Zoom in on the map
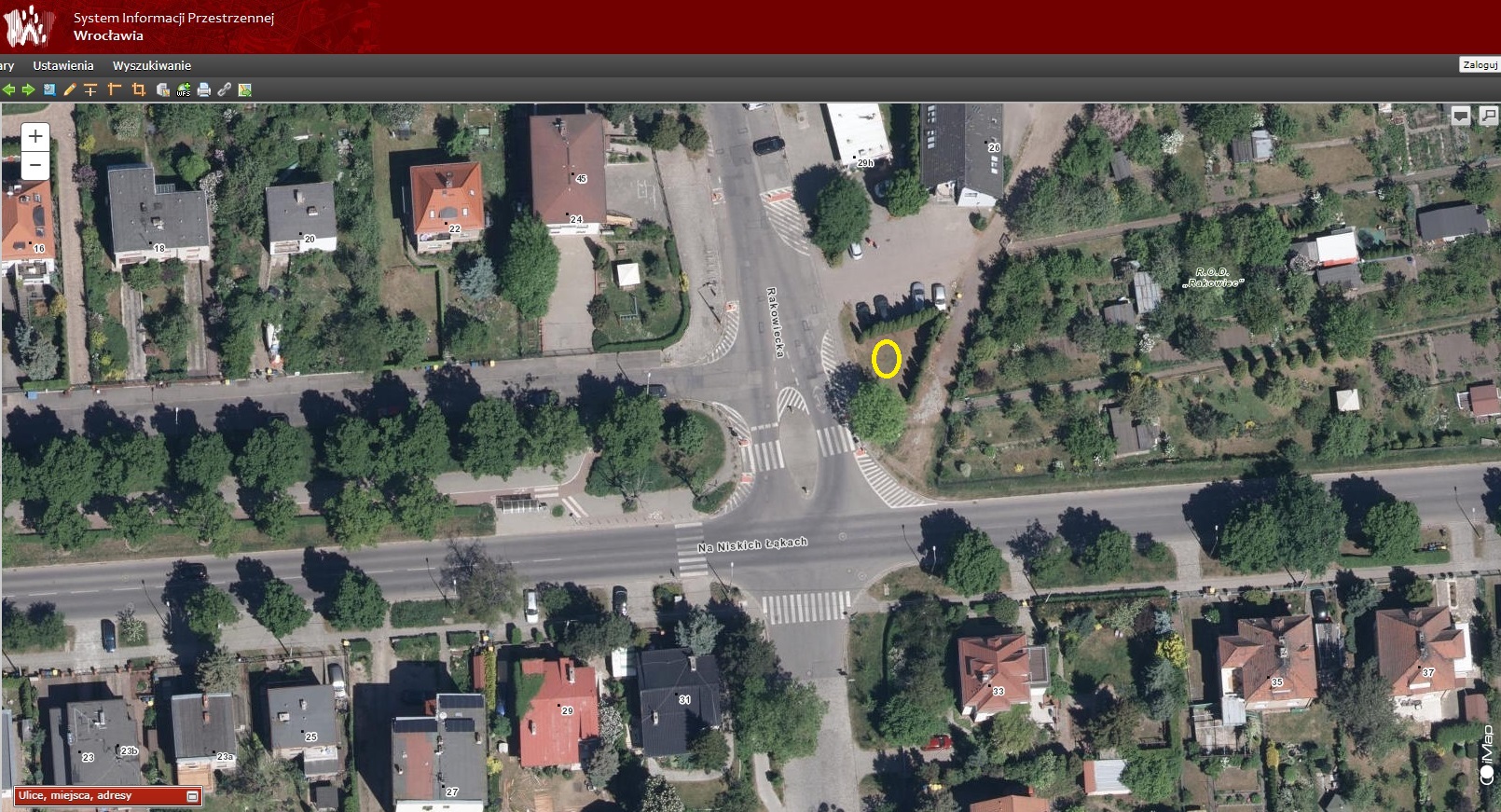 [x=34, y=136]
